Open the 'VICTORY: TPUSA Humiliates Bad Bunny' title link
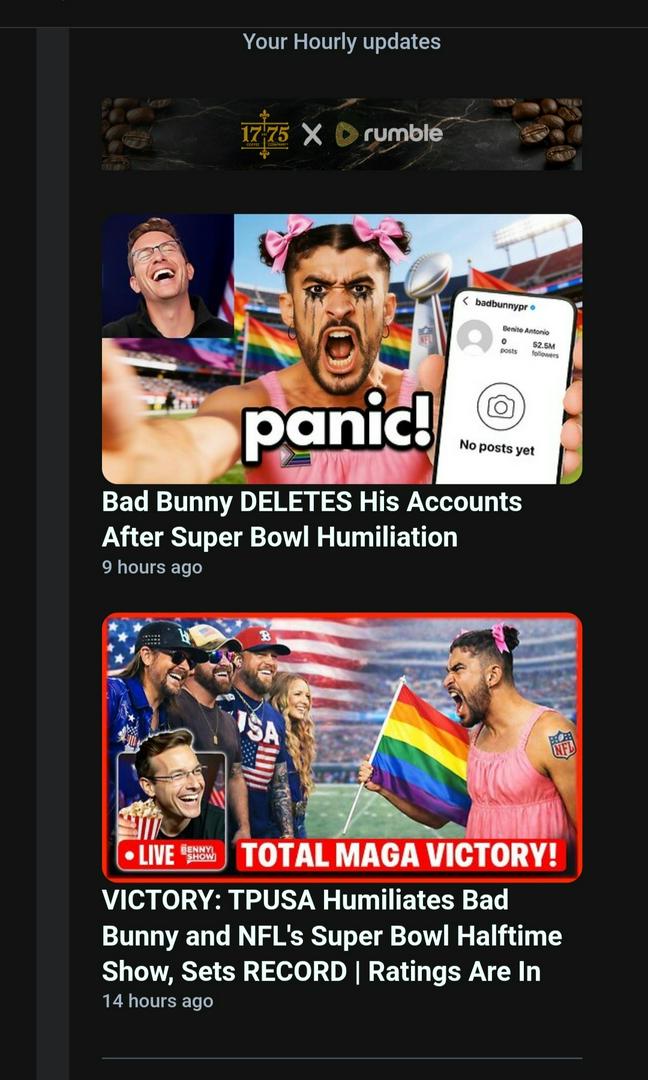Image resolution: width=648 pixels, height=1080 pixels. (x=331, y=936)
